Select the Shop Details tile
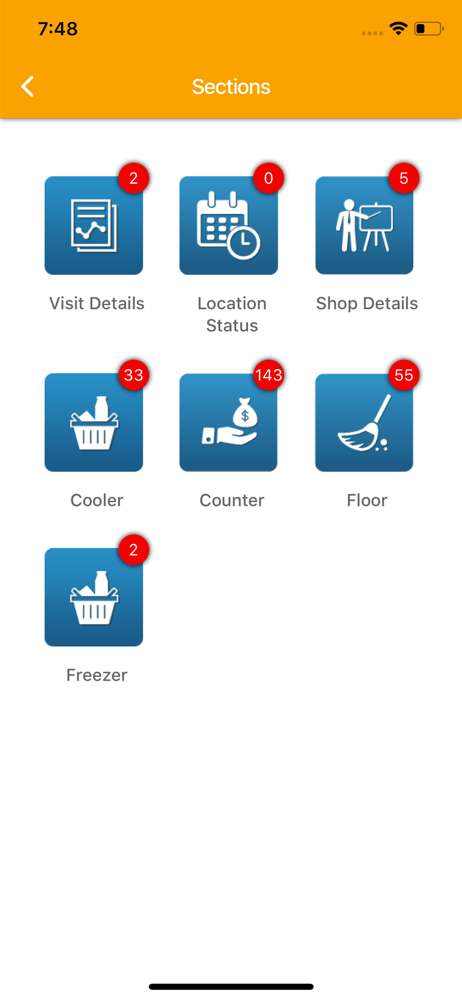This screenshot has height=1000, width=462. click(364, 226)
